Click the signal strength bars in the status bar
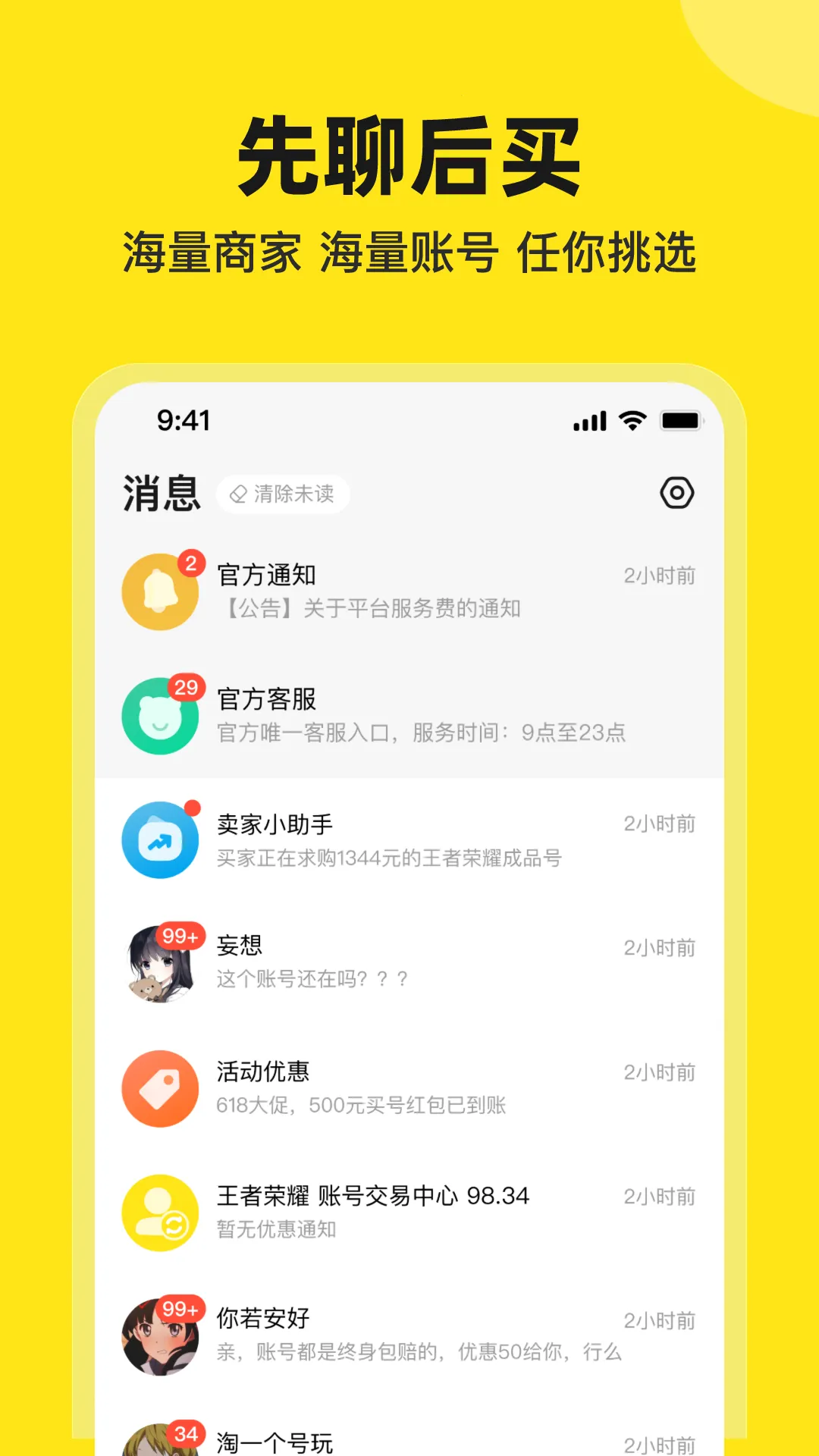The height and width of the screenshot is (1456, 819). pyautogui.click(x=590, y=419)
